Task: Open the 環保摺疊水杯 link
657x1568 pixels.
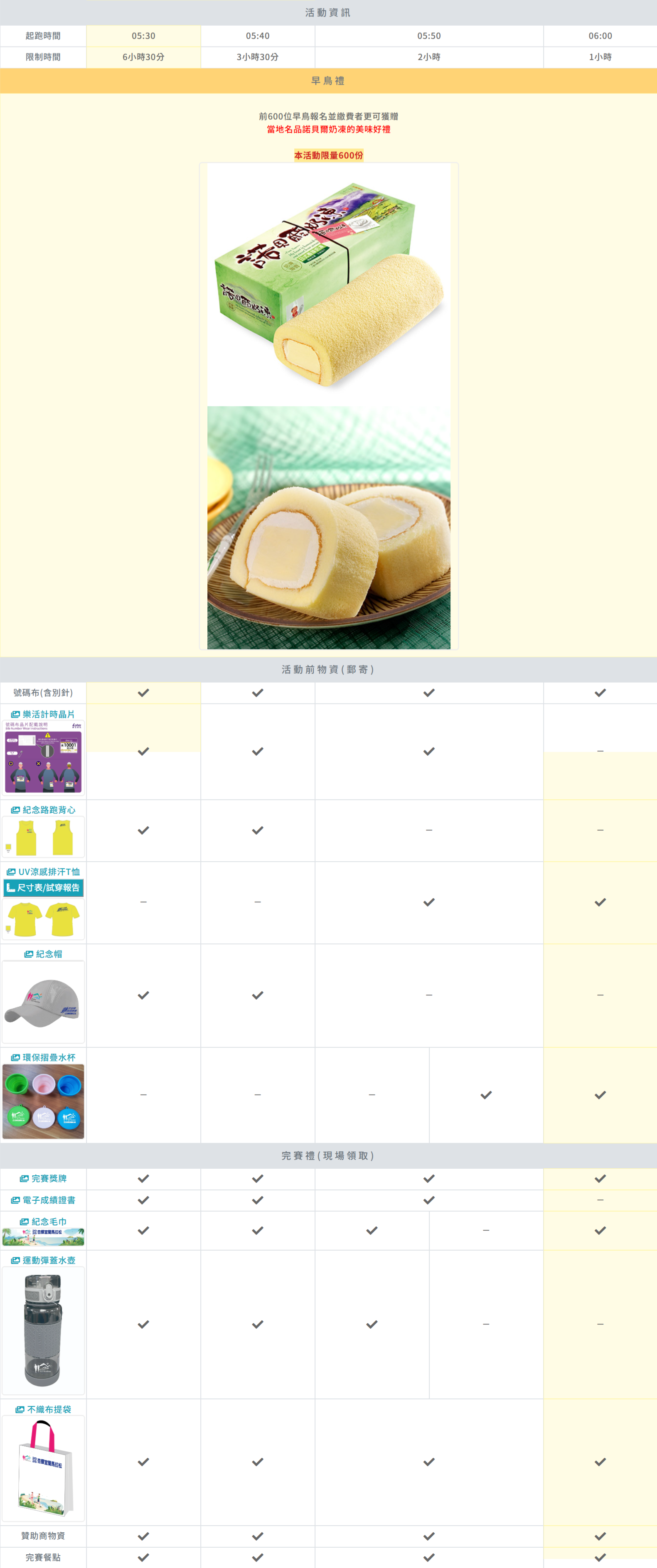Action: click(43, 1057)
